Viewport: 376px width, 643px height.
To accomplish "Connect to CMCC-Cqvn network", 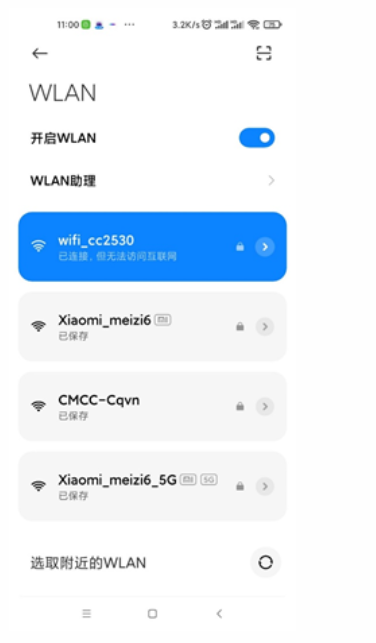I will coord(153,406).
